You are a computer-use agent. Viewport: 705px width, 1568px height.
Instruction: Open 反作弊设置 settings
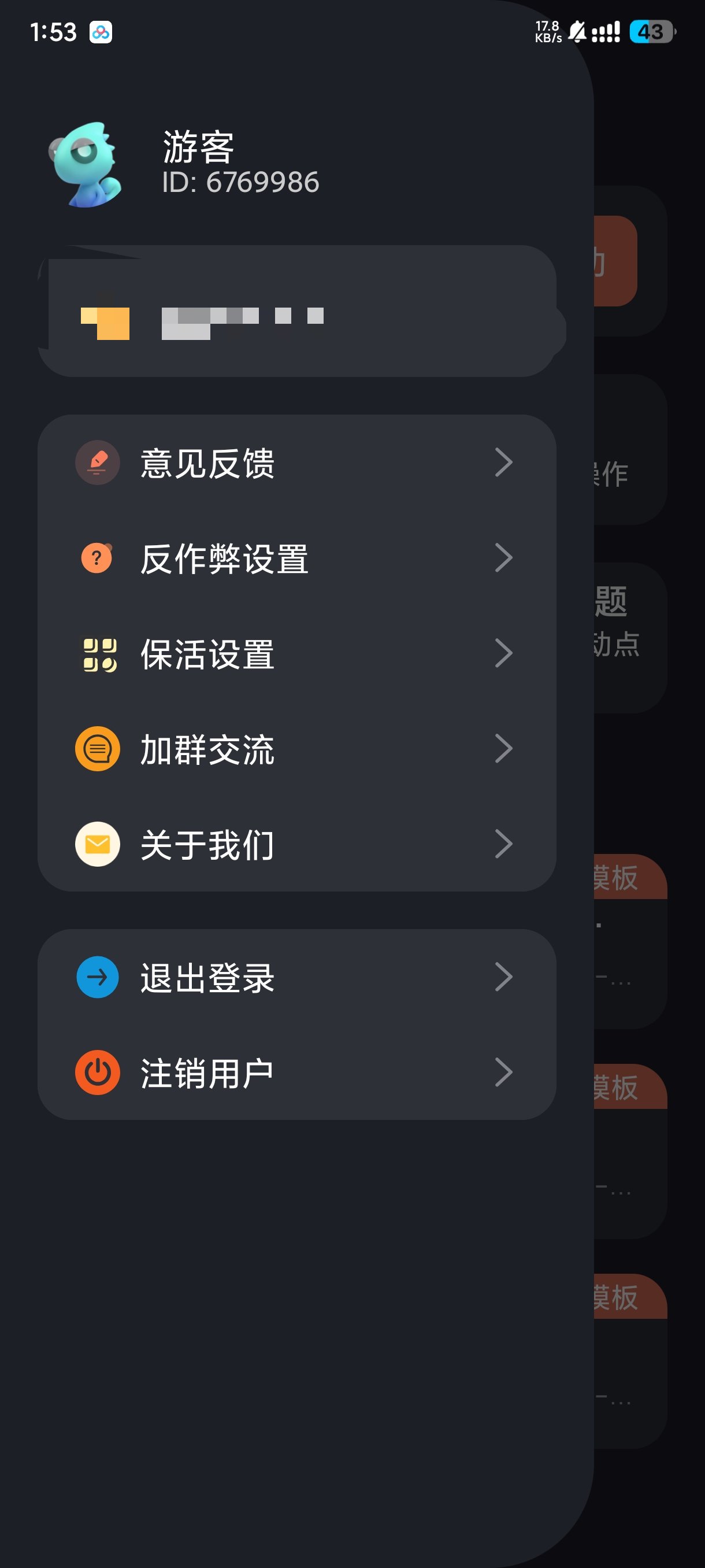tap(296, 557)
